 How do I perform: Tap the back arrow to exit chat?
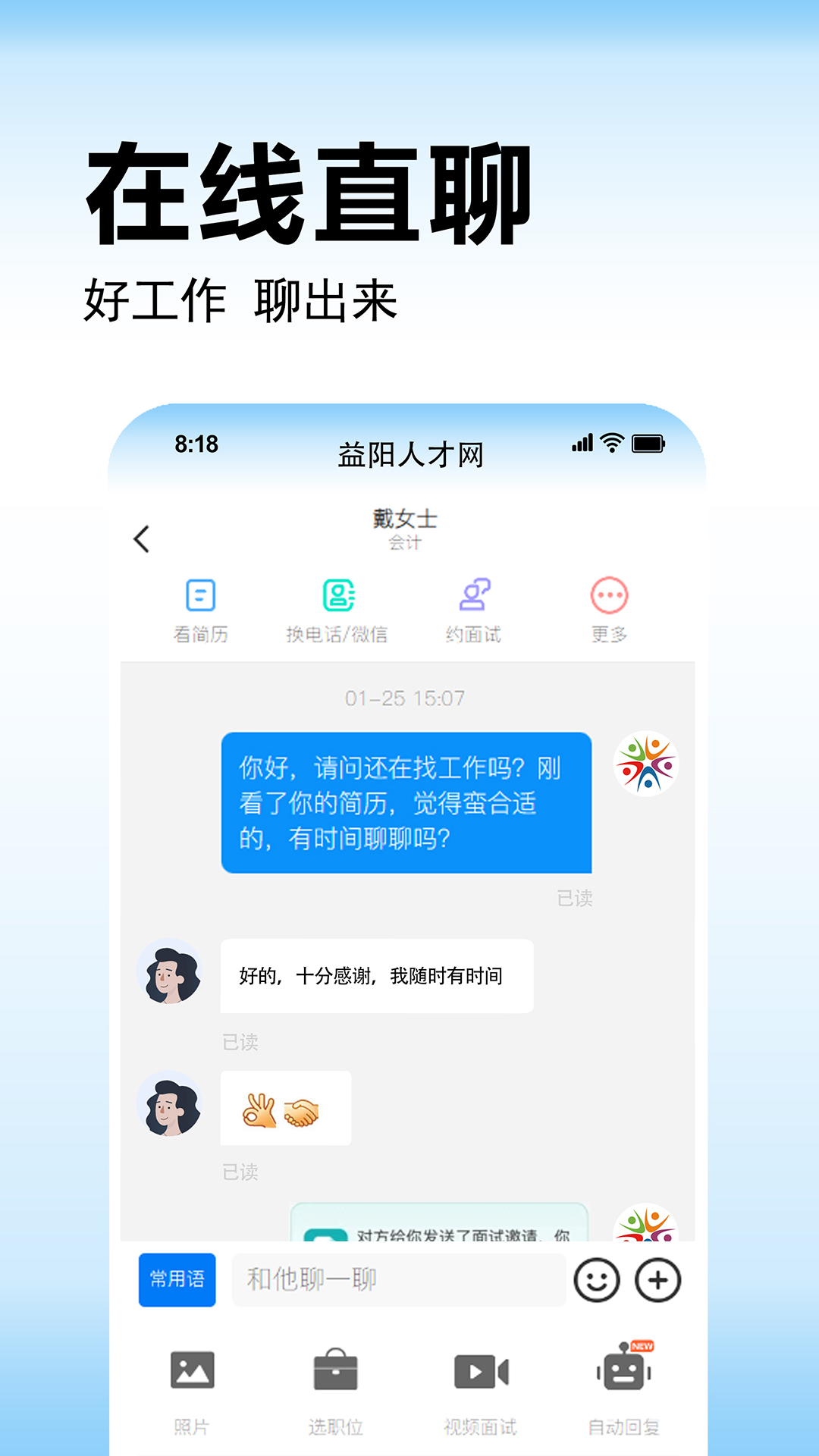[141, 538]
